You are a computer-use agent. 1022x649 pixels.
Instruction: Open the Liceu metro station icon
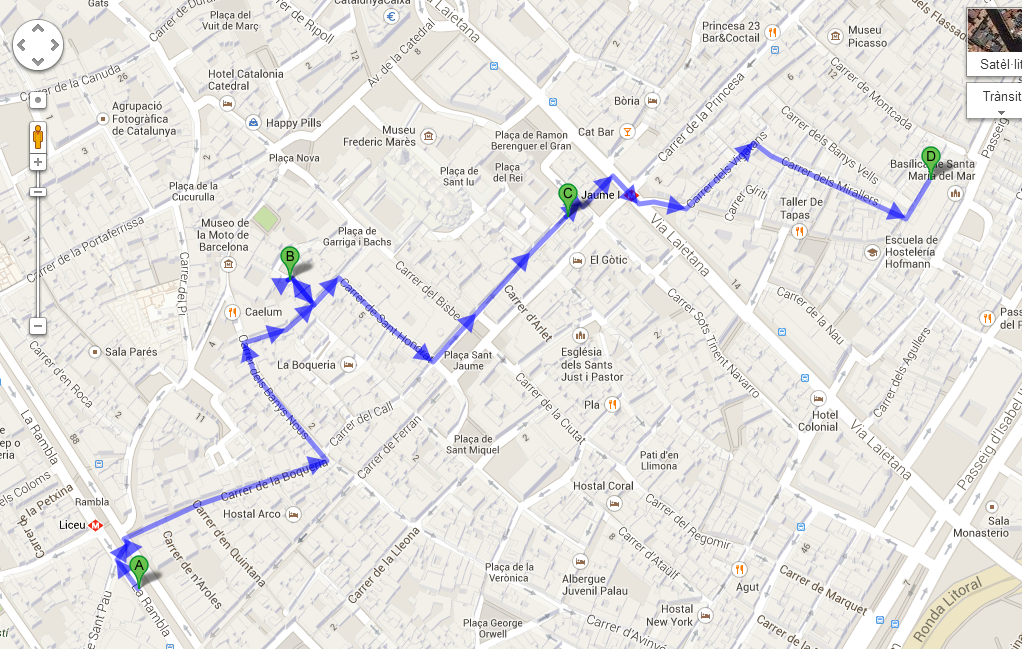point(97,524)
